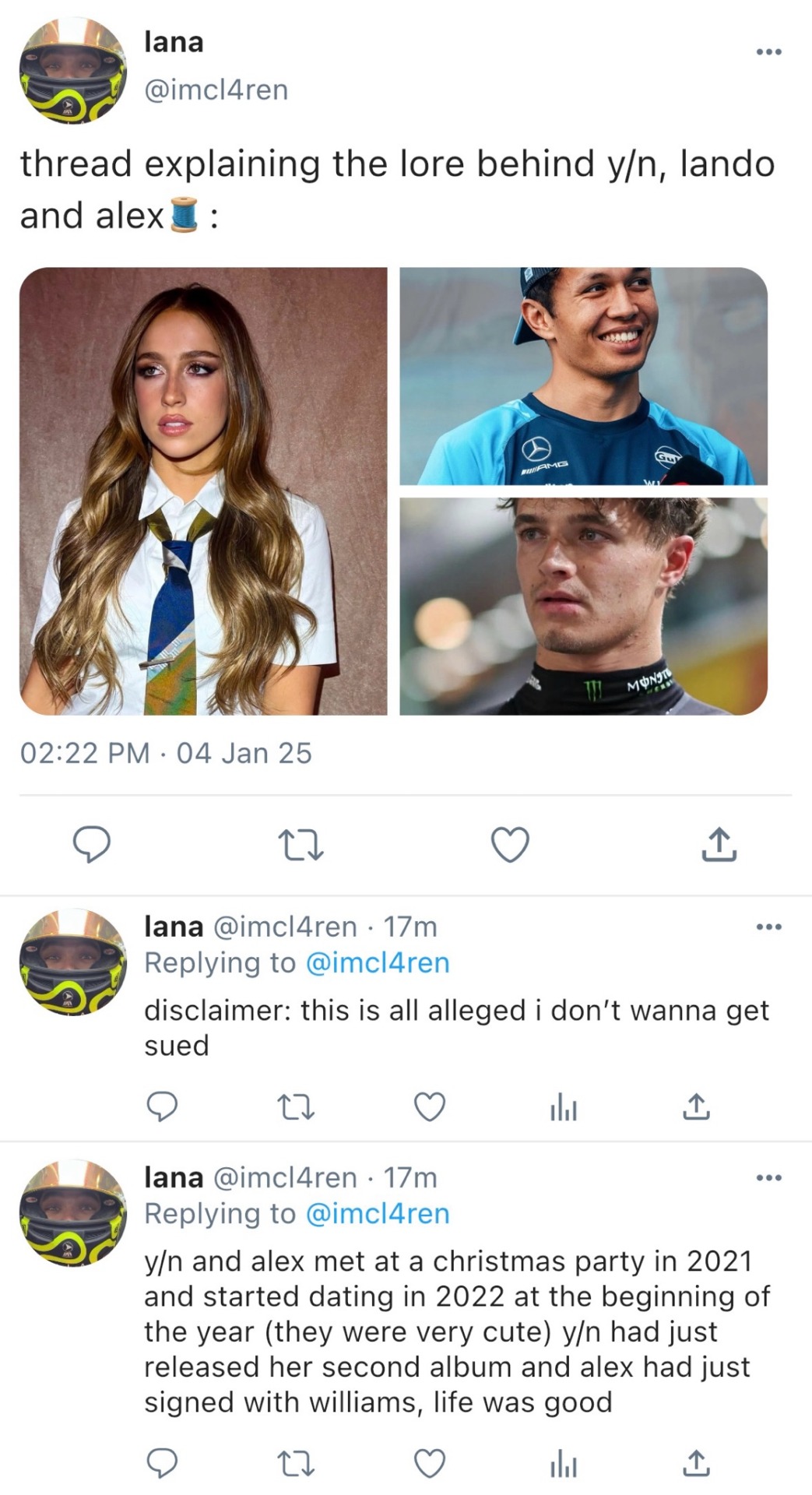Tap @imcl4ren link in the disclaimer reply
The width and height of the screenshot is (812, 1495).
pyautogui.click(x=378, y=963)
